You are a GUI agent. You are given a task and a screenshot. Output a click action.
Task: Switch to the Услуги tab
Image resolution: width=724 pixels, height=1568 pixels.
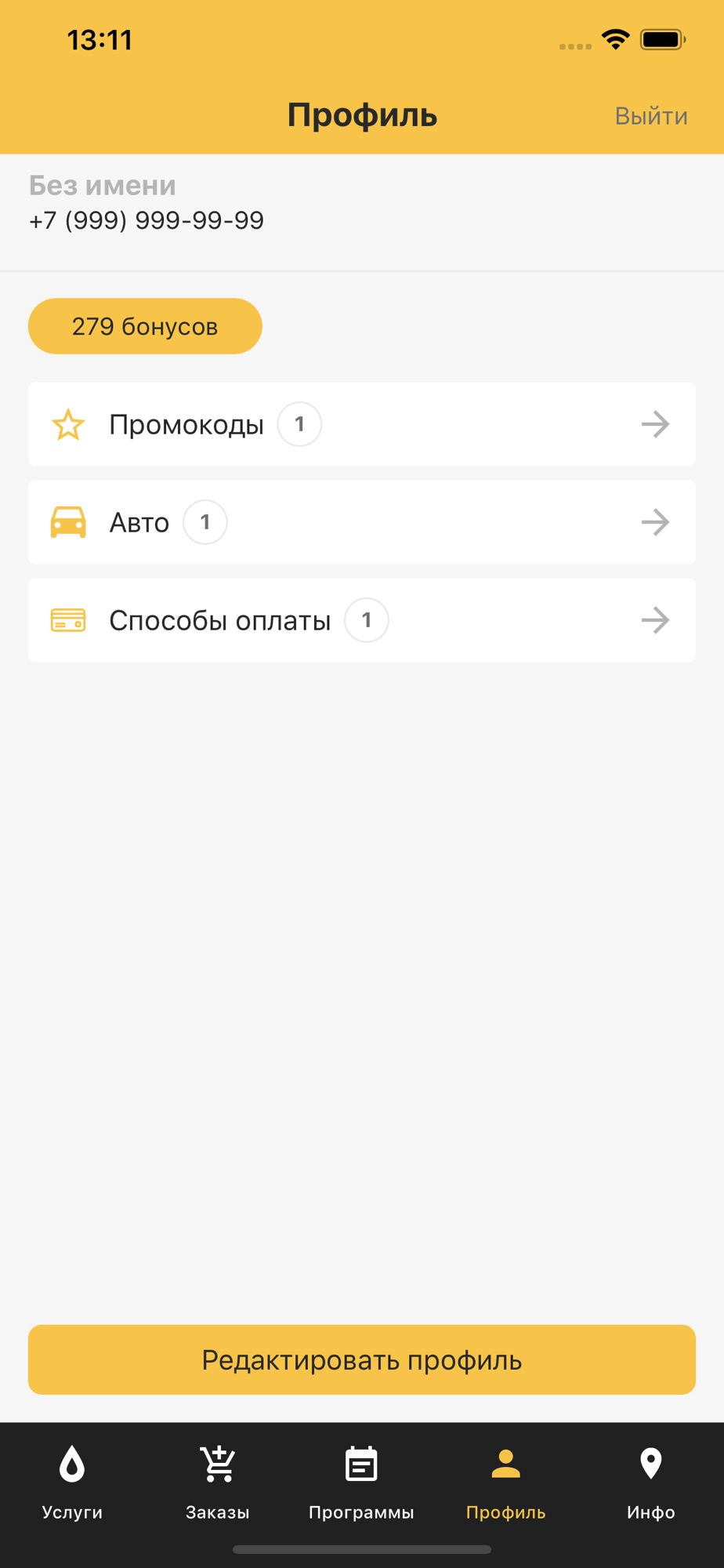click(x=72, y=1482)
